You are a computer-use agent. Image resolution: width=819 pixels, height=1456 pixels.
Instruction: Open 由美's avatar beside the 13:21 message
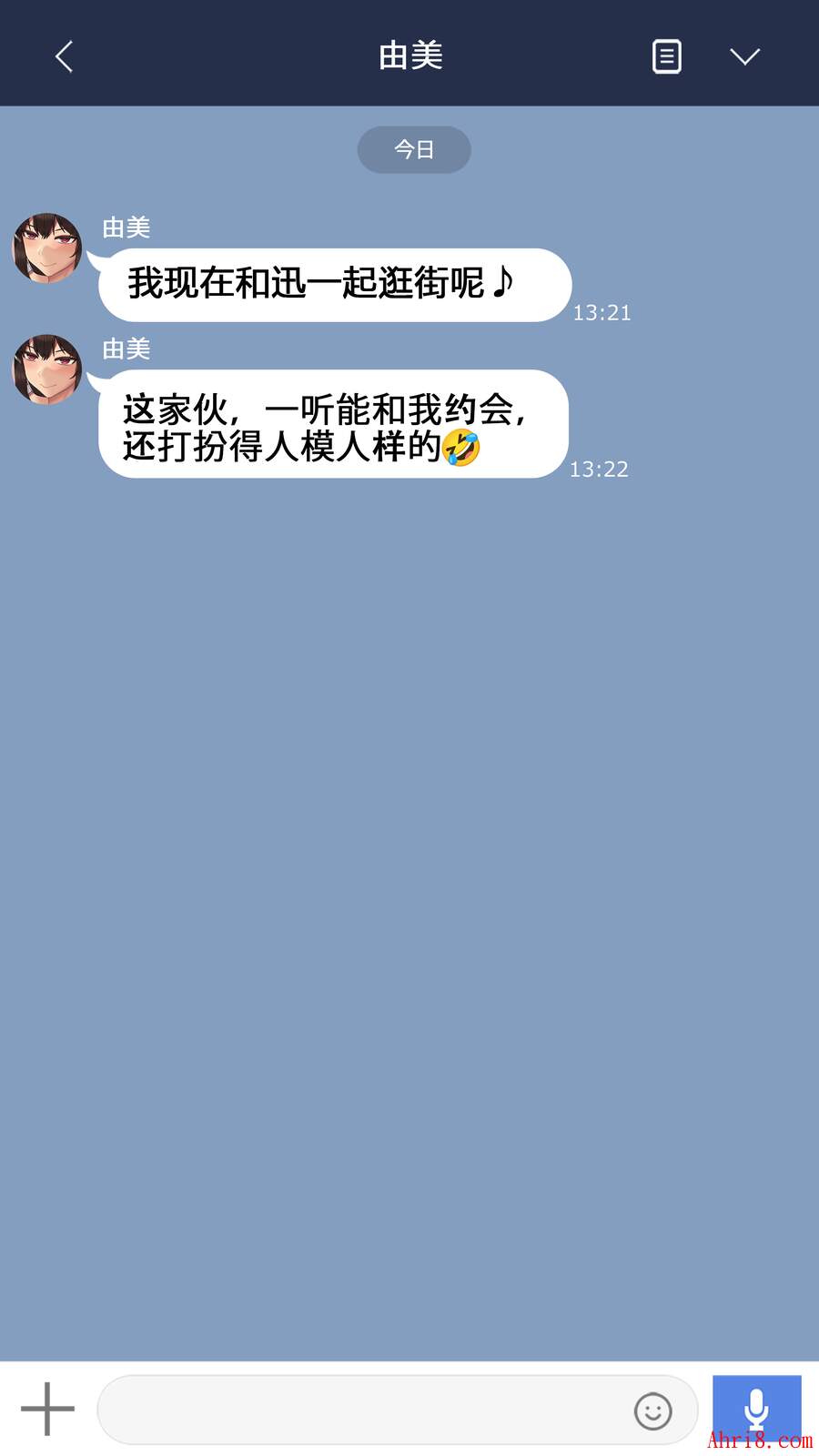coord(47,248)
